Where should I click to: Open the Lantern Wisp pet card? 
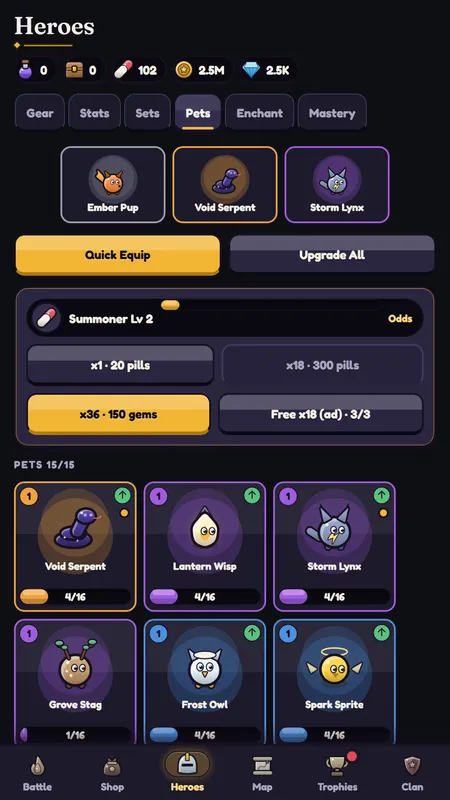(205, 546)
